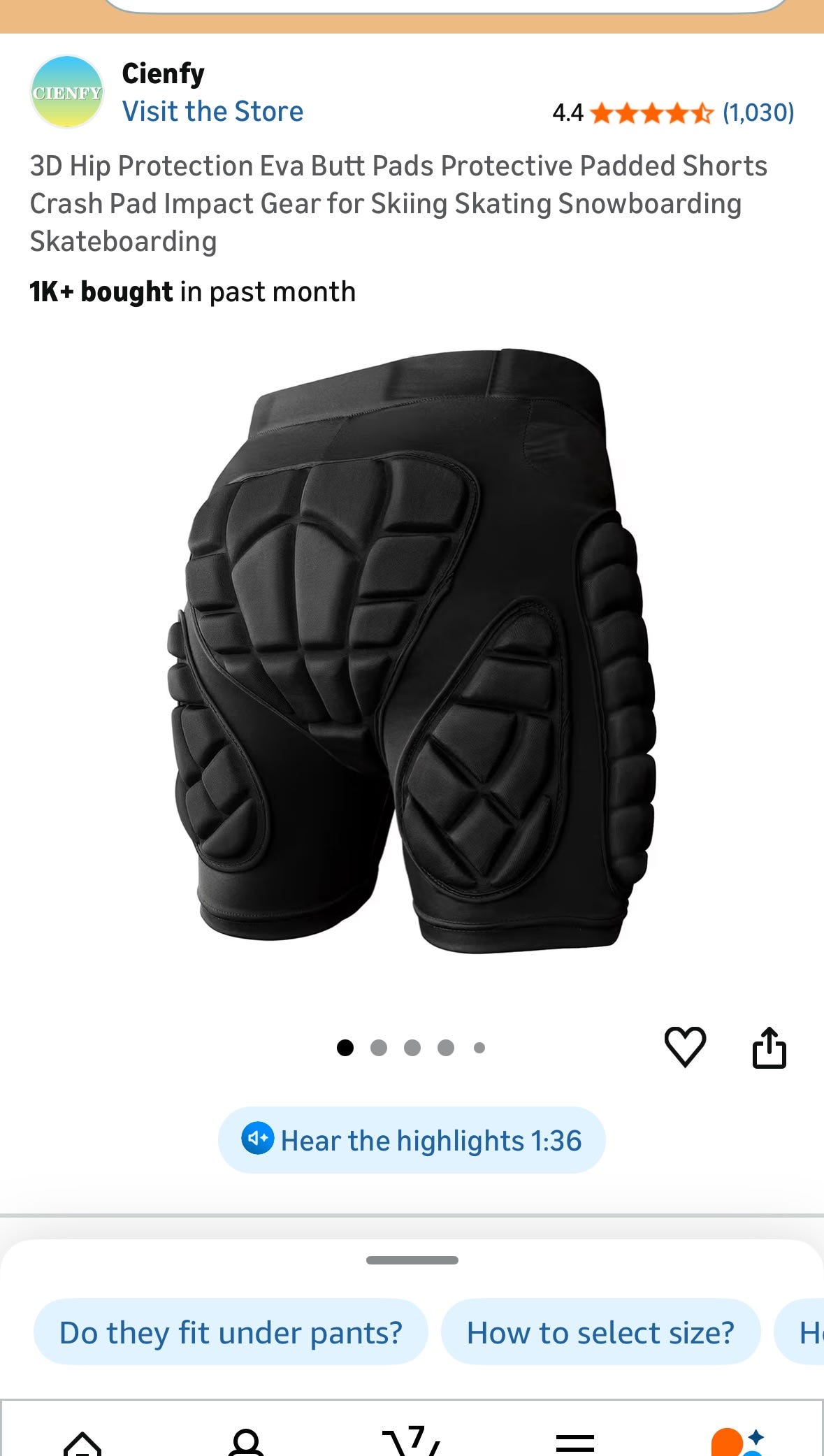This screenshot has width=824, height=1456.
Task: Share this product
Action: click(769, 1047)
